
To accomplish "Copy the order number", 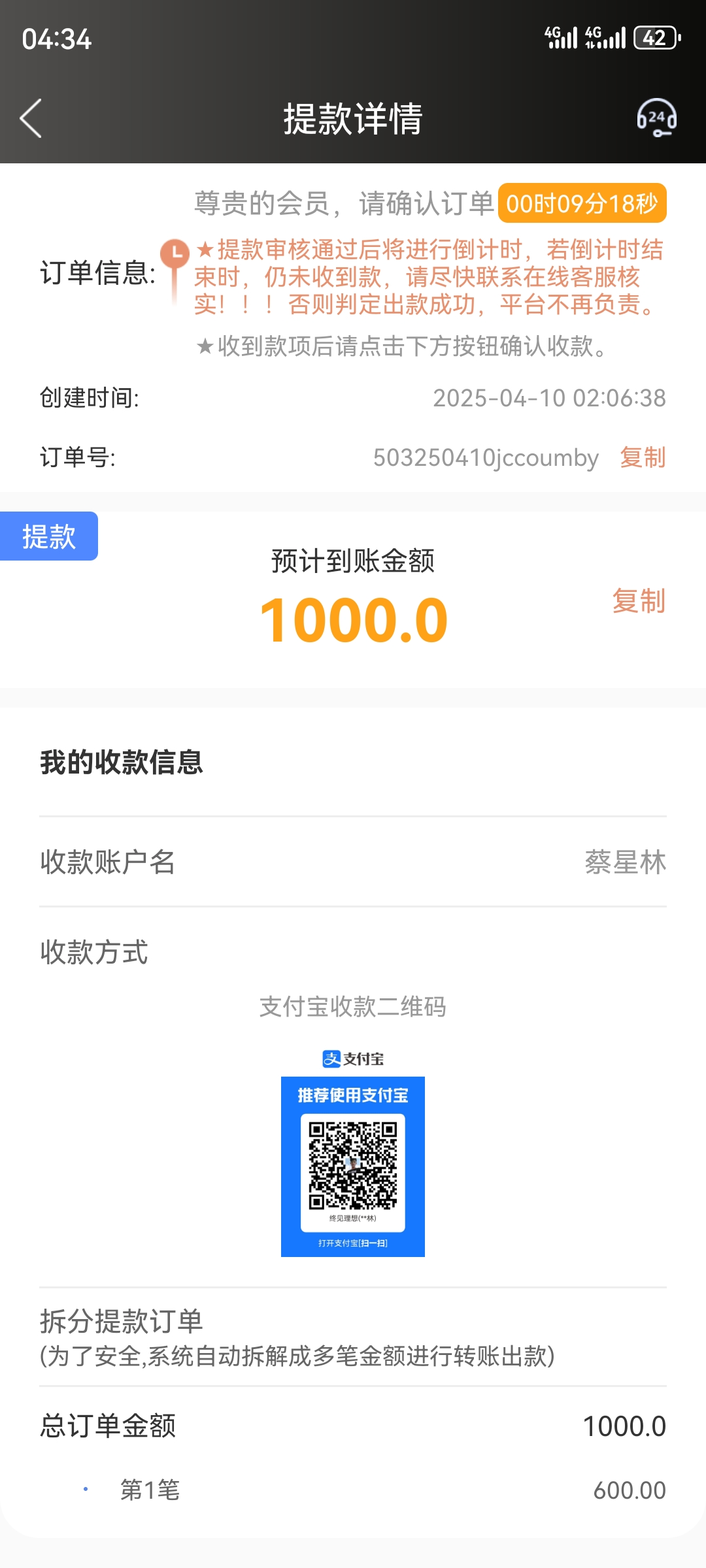I will click(x=642, y=457).
